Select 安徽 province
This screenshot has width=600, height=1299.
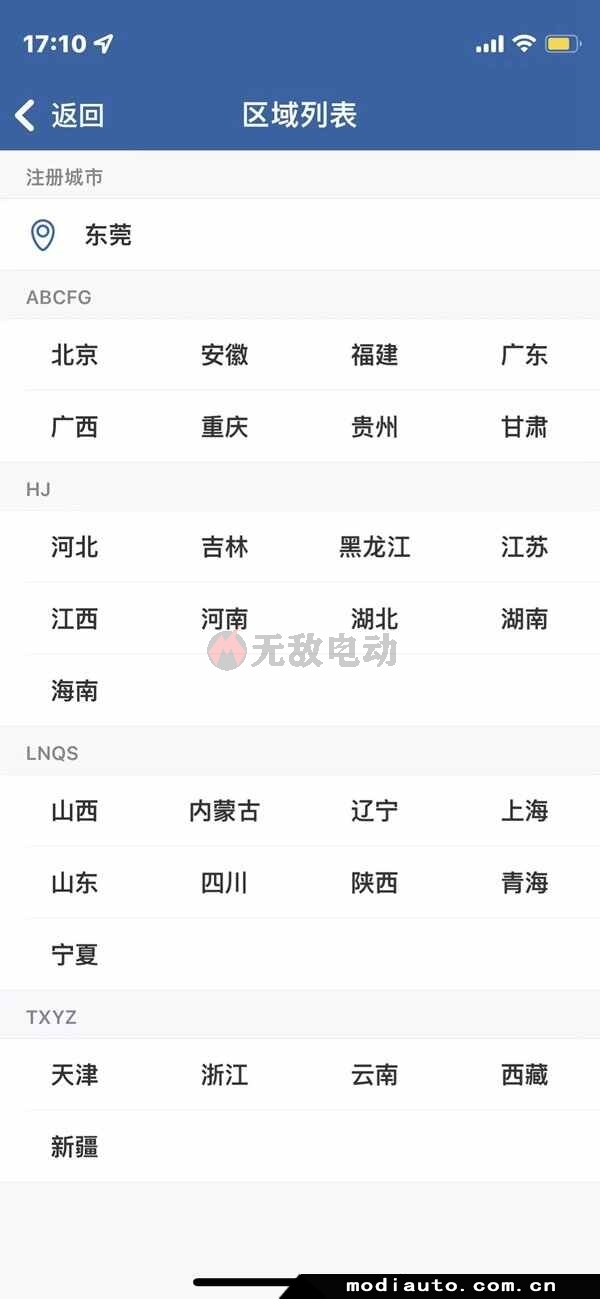(225, 355)
